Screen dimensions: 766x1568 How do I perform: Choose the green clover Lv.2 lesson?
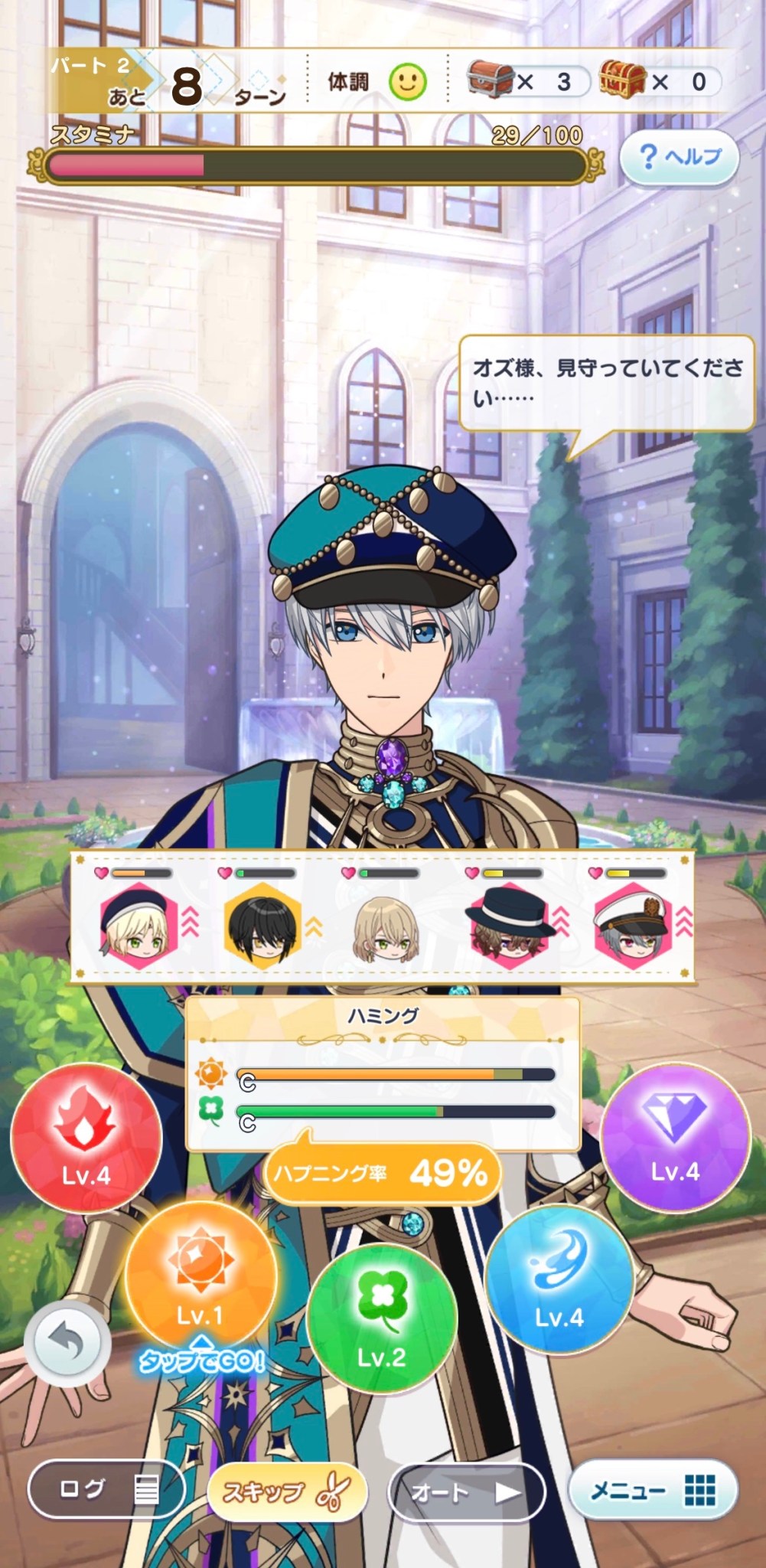tap(382, 1317)
